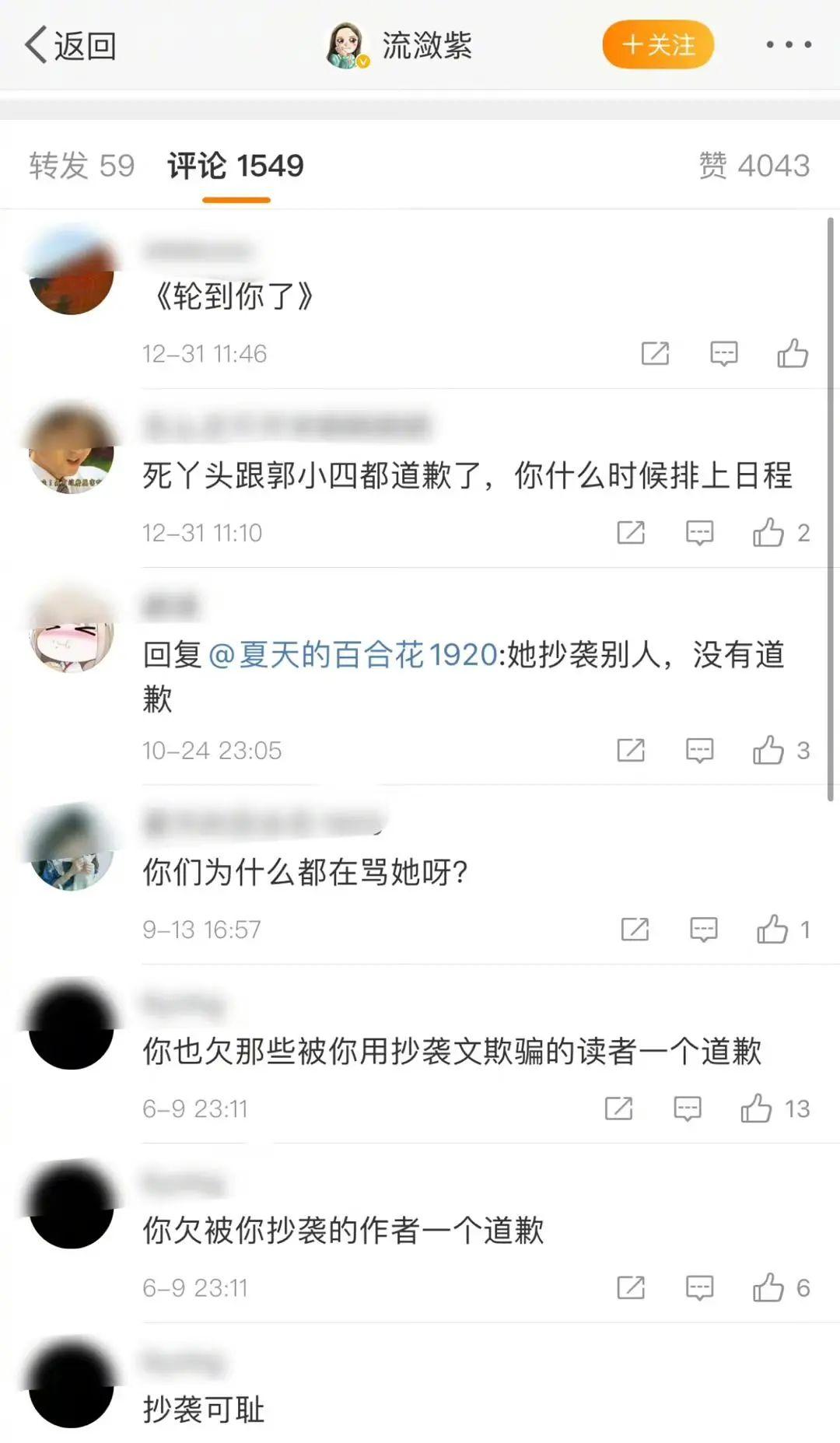
Task: Reply to the comment 《轮到你了》
Action: (723, 353)
